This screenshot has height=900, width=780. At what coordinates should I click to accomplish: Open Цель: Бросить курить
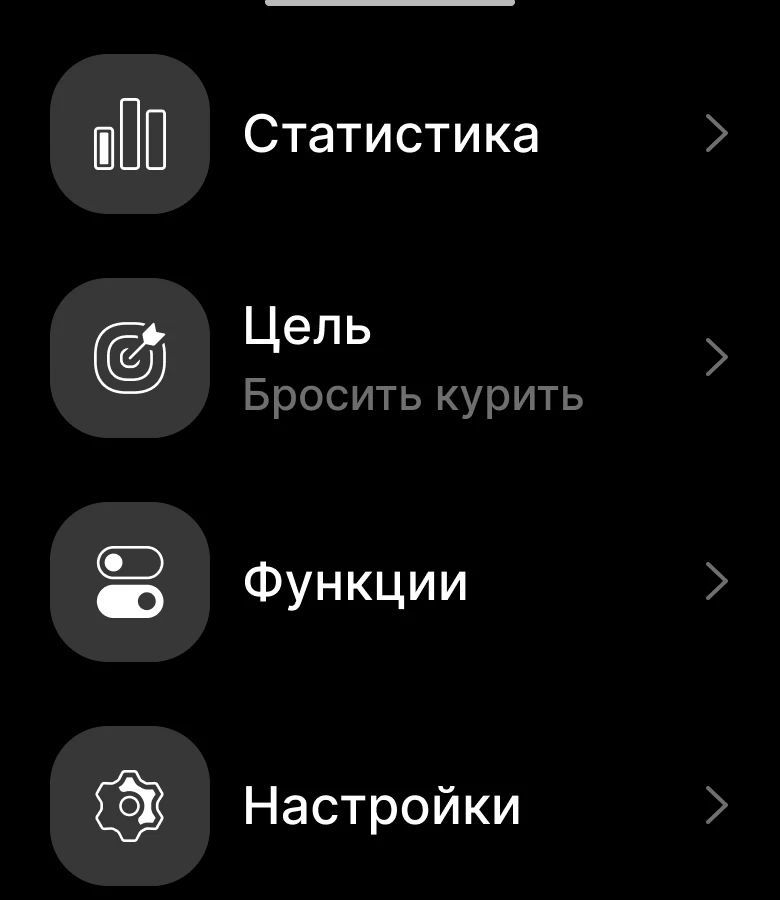390,358
